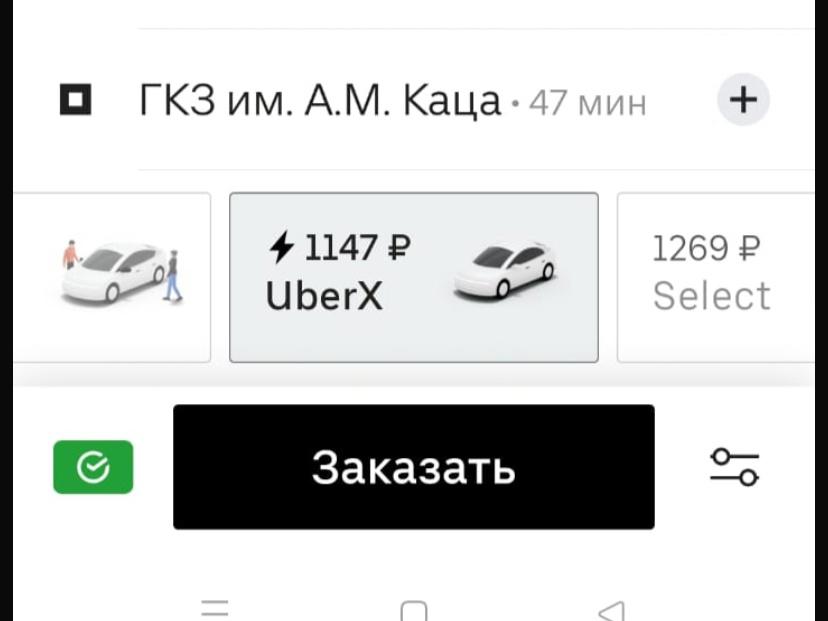This screenshot has height=621, width=828.
Task: Go to the home screen
Action: [413, 609]
